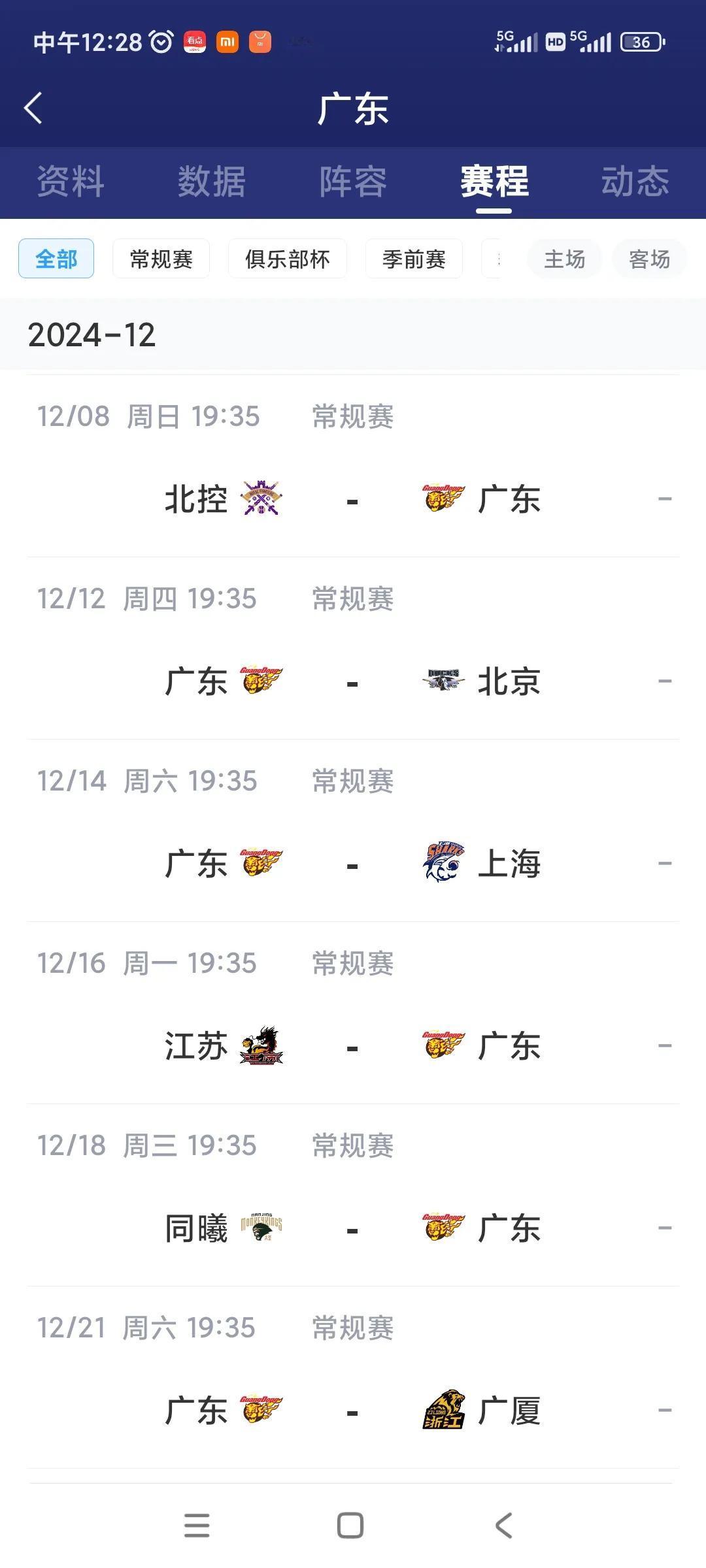Open the 12/08 北控 vs 广东 match
The height and width of the screenshot is (1568, 706).
(x=353, y=466)
